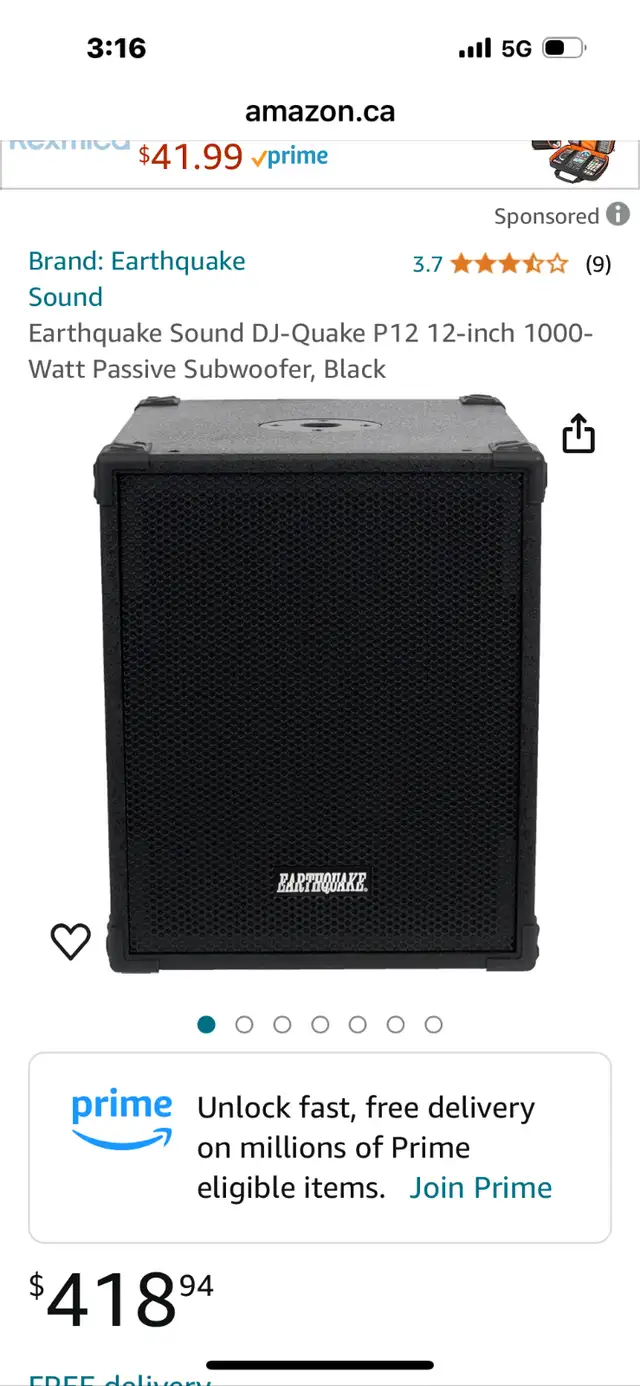Open the Earthquake subwoofer product image

[320, 684]
